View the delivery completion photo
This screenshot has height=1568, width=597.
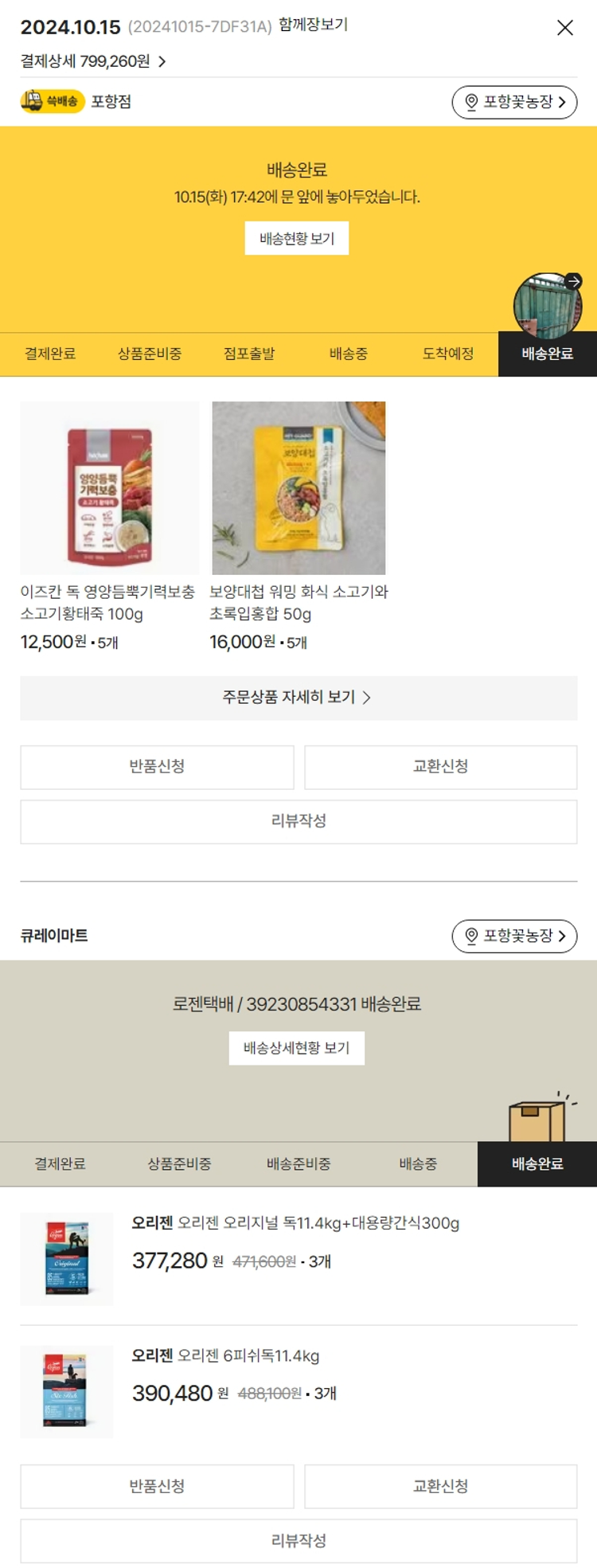pyautogui.click(x=548, y=305)
